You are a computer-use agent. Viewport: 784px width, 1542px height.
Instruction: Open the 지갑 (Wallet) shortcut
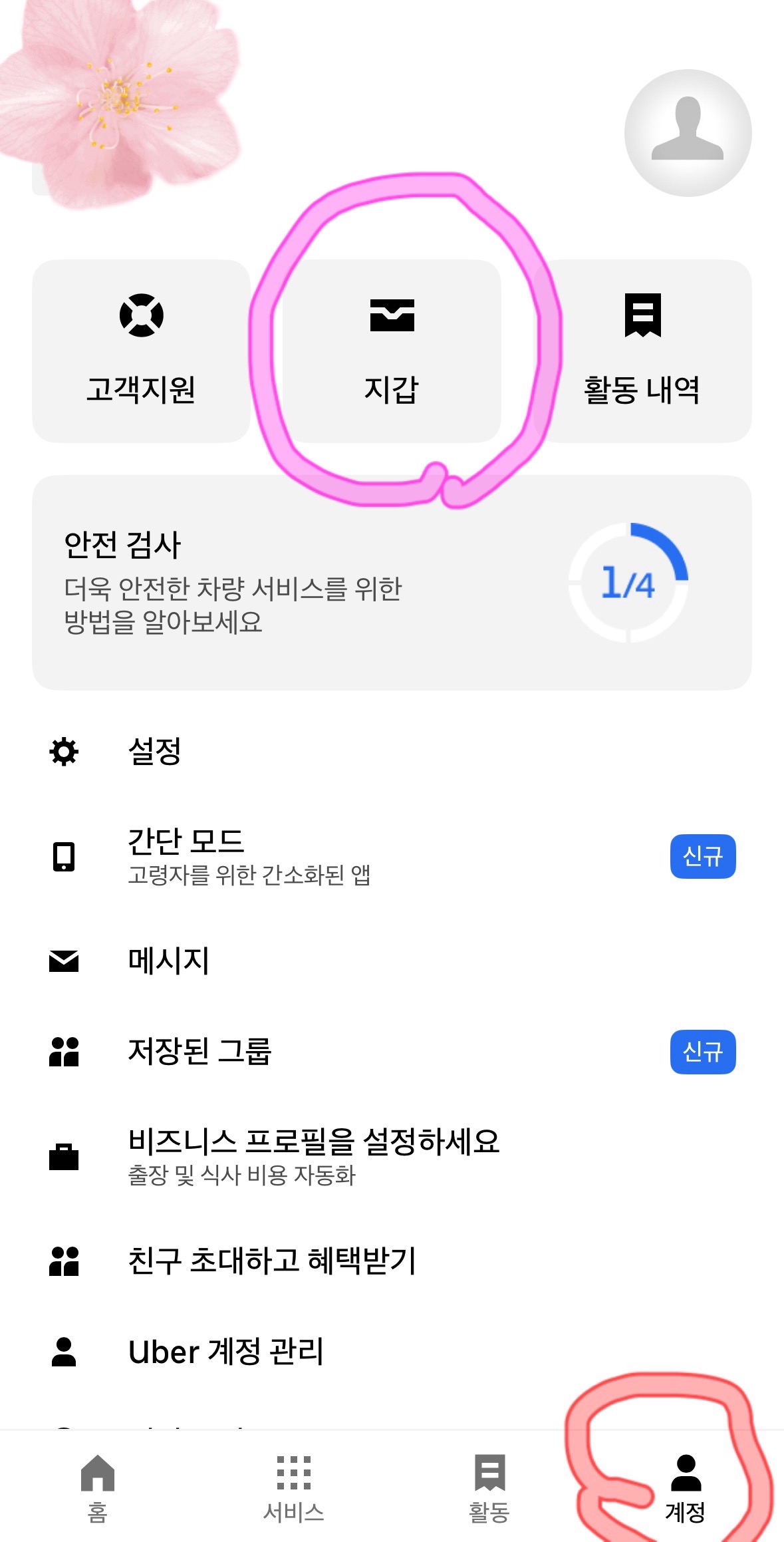(392, 349)
